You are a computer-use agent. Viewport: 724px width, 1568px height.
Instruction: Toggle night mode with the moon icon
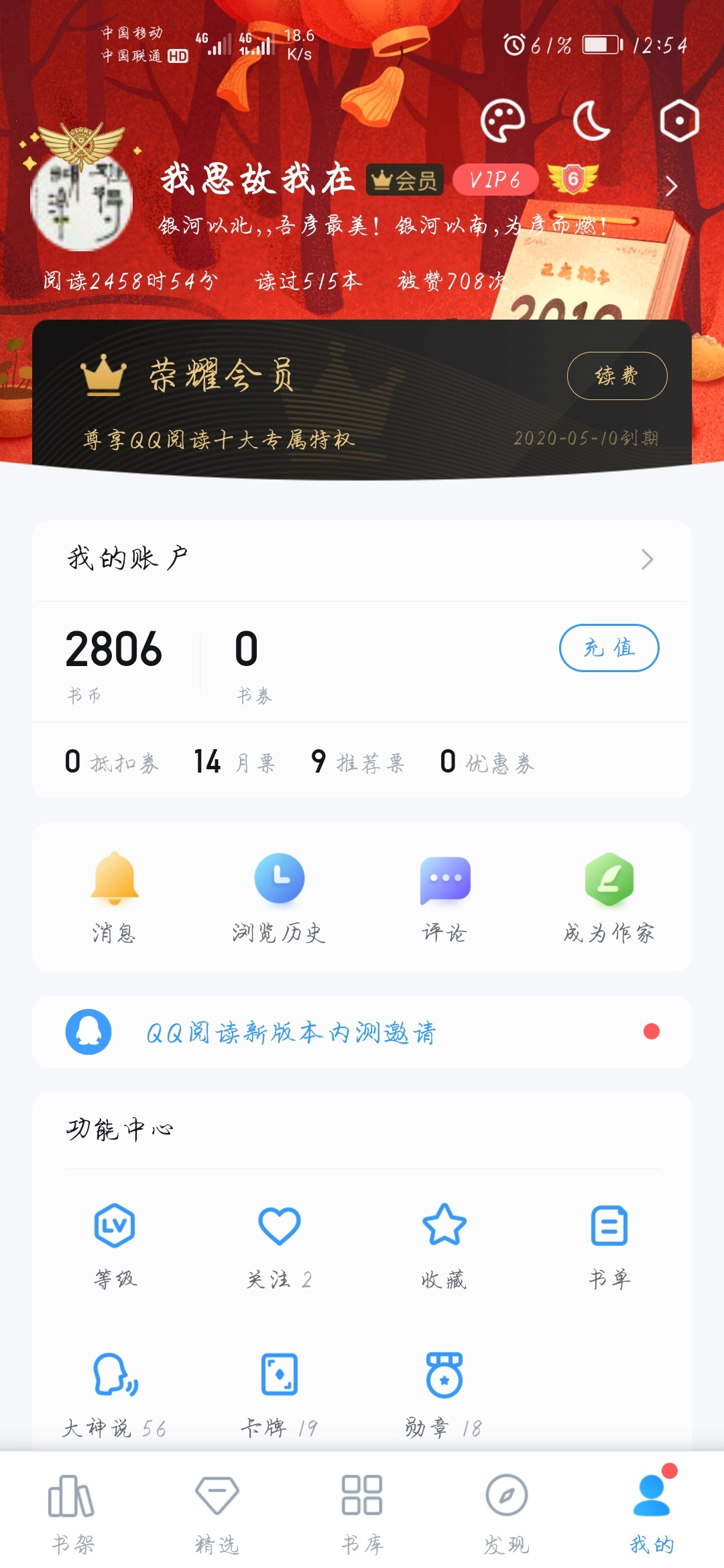tap(591, 121)
